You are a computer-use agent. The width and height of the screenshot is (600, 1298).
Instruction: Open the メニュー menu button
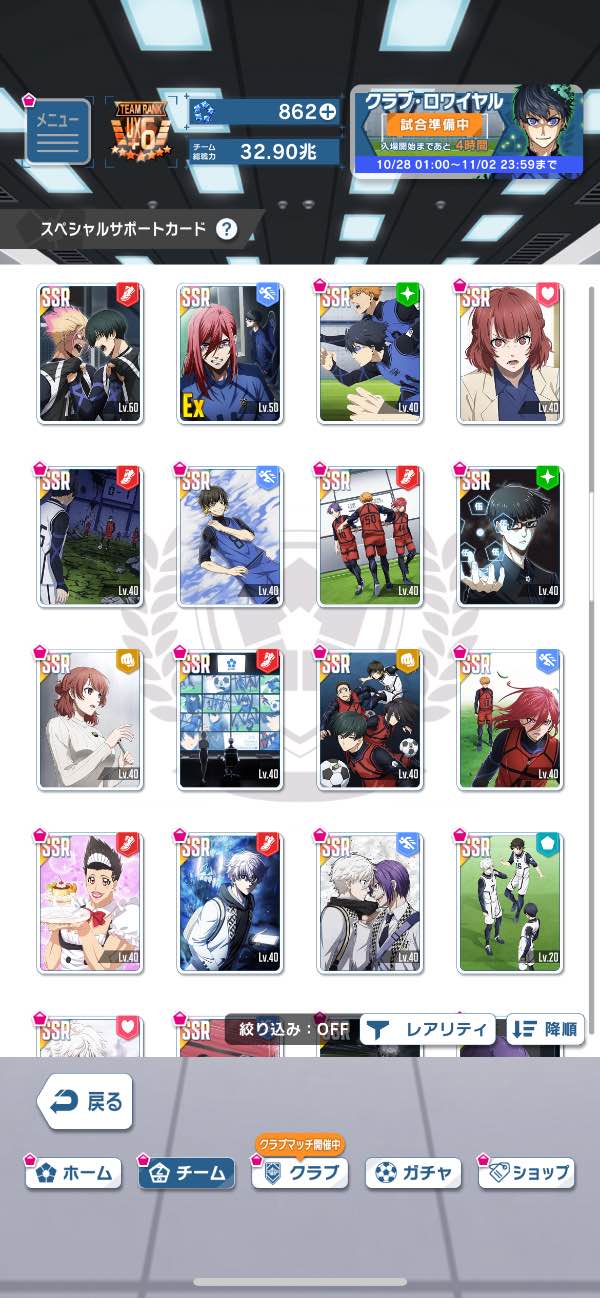coord(58,131)
